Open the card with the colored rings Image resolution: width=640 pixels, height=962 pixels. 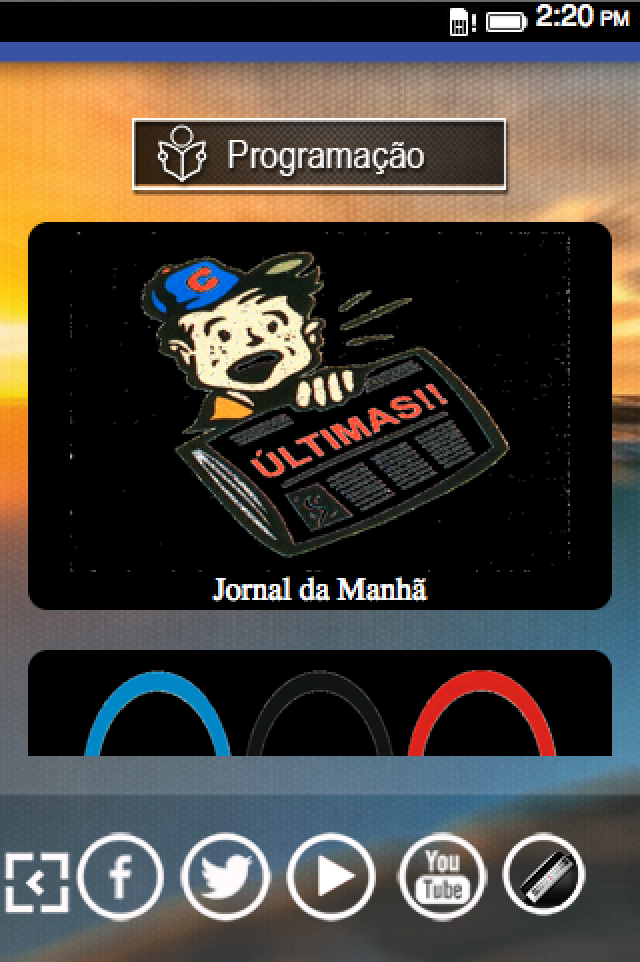pyautogui.click(x=319, y=703)
